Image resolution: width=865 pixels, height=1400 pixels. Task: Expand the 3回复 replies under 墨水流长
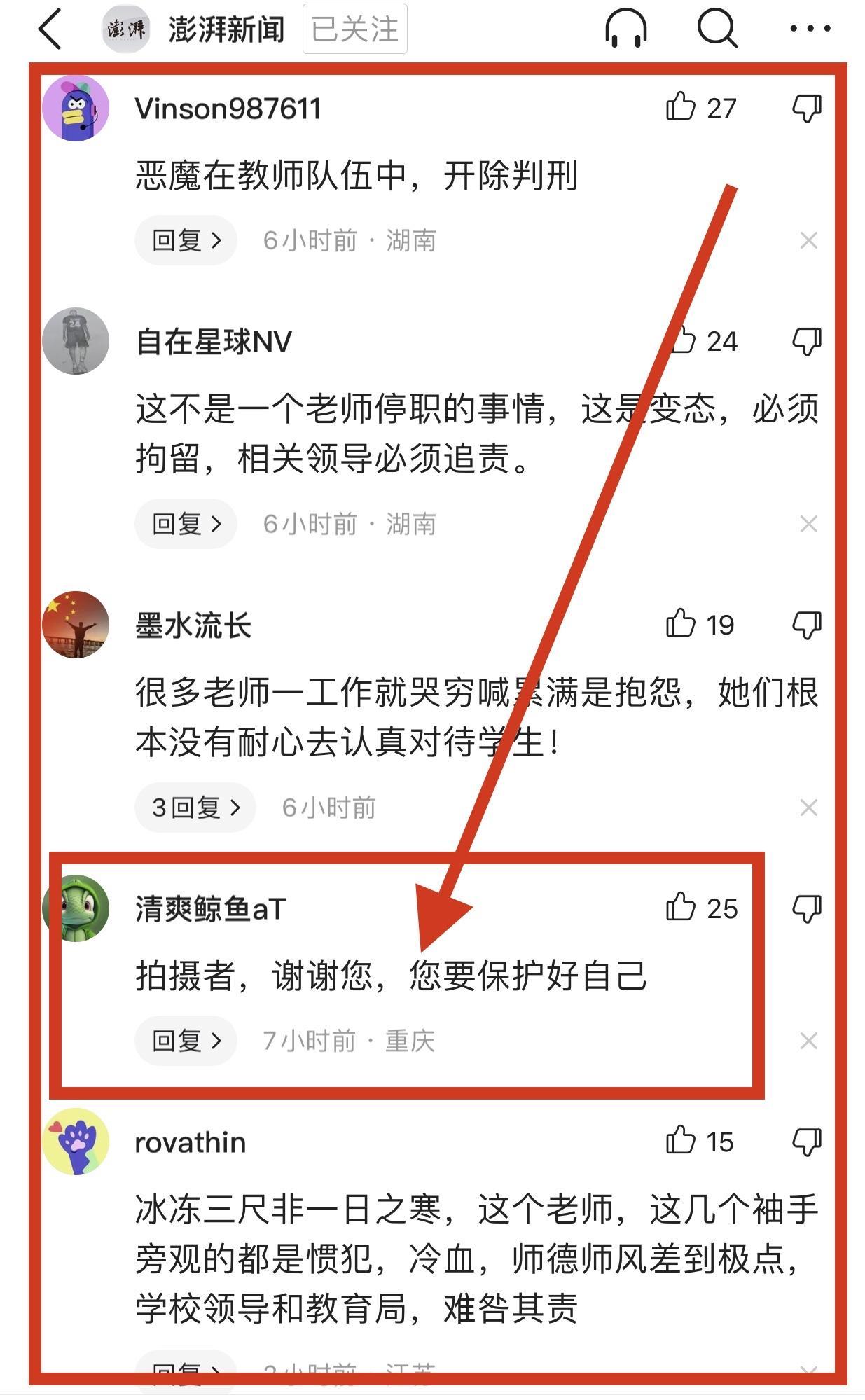coord(195,808)
